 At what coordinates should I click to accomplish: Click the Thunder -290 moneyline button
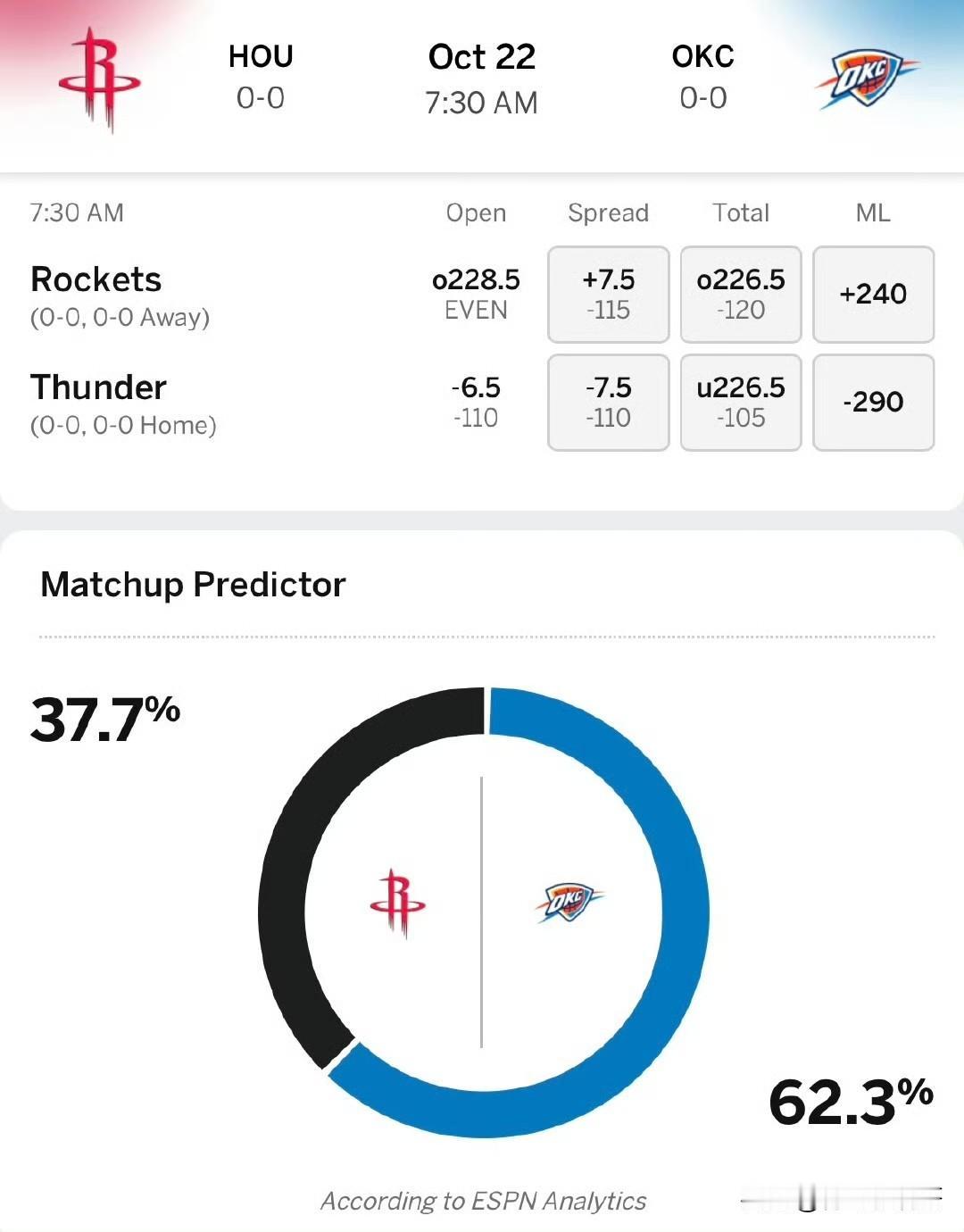pyautogui.click(x=873, y=403)
